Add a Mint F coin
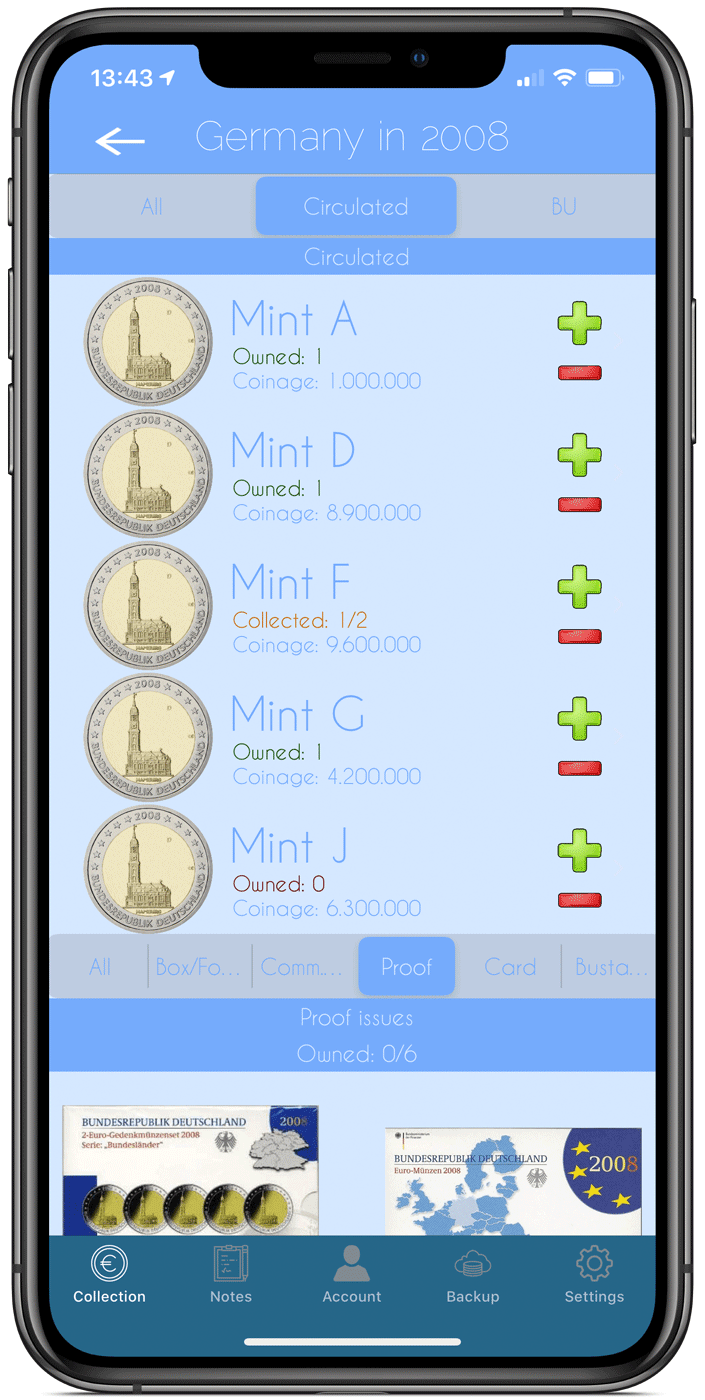 click(579, 587)
